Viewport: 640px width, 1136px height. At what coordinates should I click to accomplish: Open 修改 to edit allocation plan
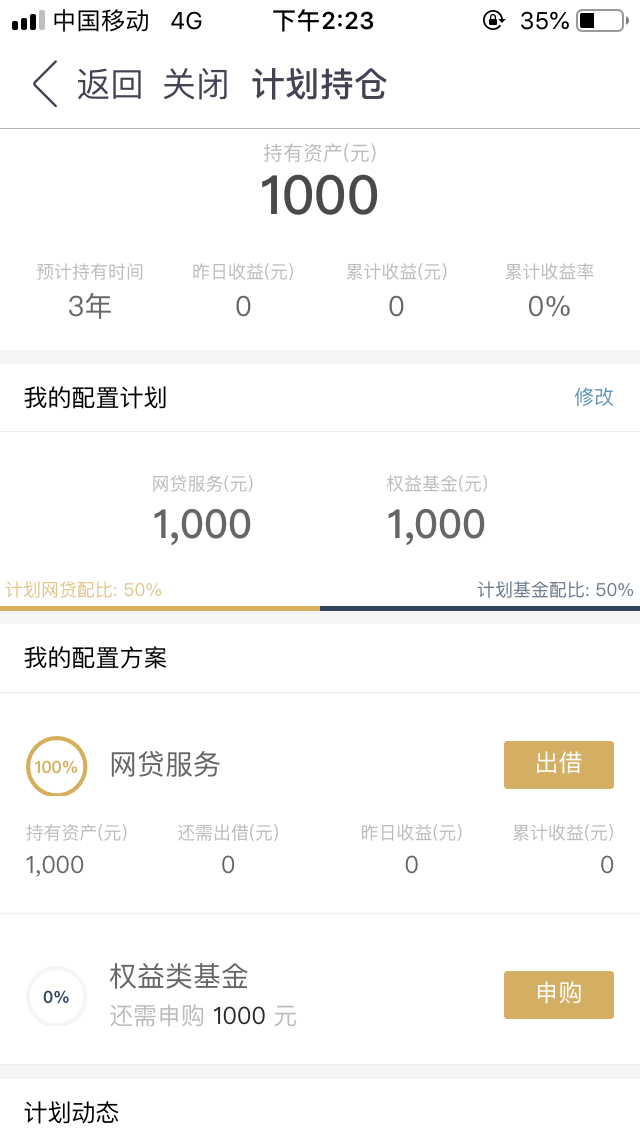(594, 397)
